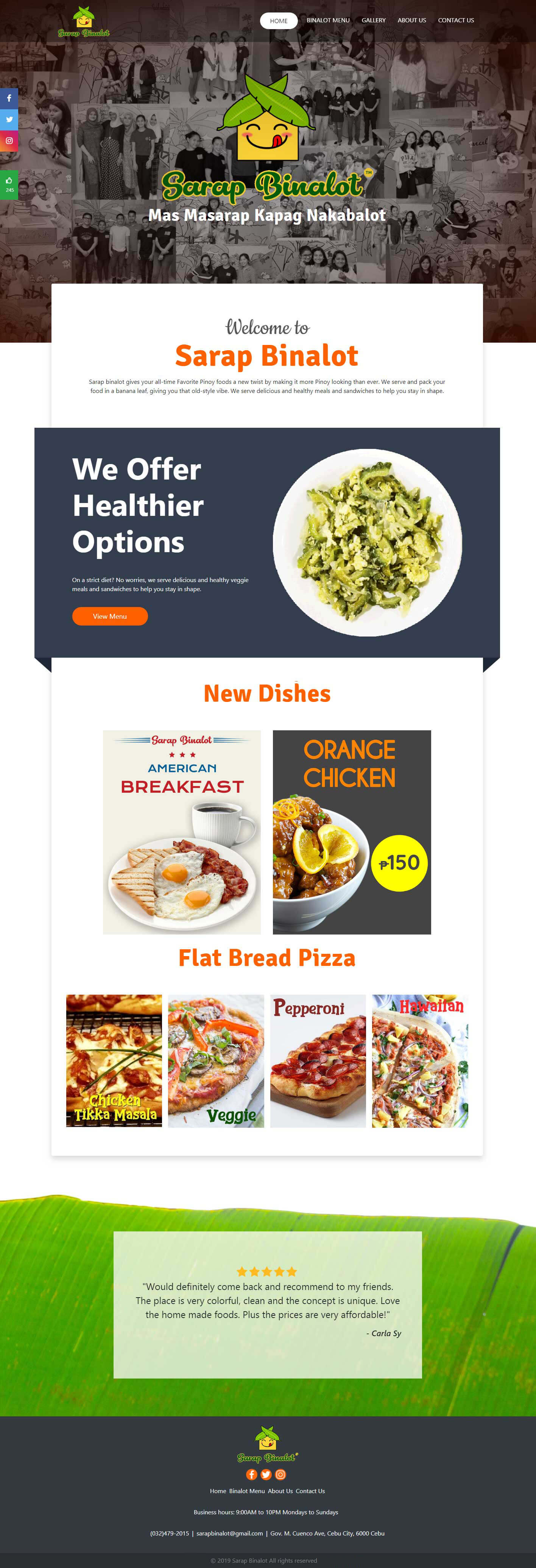
Task: Open the Orange Chicken dish card
Action: (351, 832)
